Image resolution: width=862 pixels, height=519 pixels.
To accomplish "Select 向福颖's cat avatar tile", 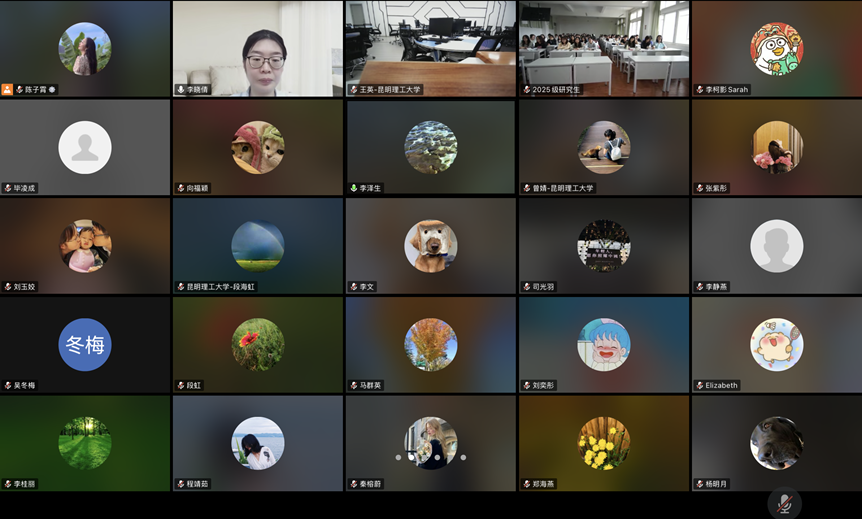I will click(258, 147).
